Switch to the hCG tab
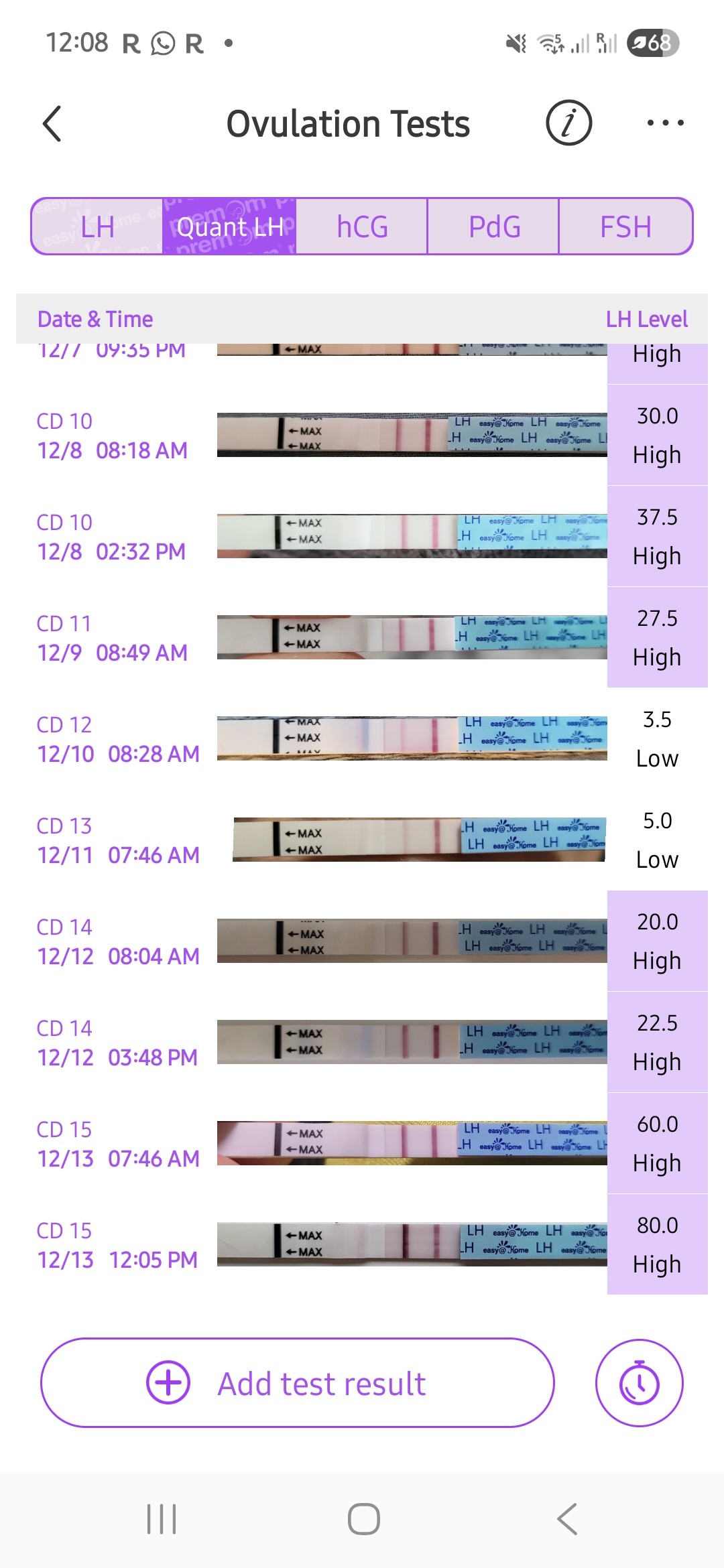This screenshot has width=724, height=1568. [x=362, y=226]
